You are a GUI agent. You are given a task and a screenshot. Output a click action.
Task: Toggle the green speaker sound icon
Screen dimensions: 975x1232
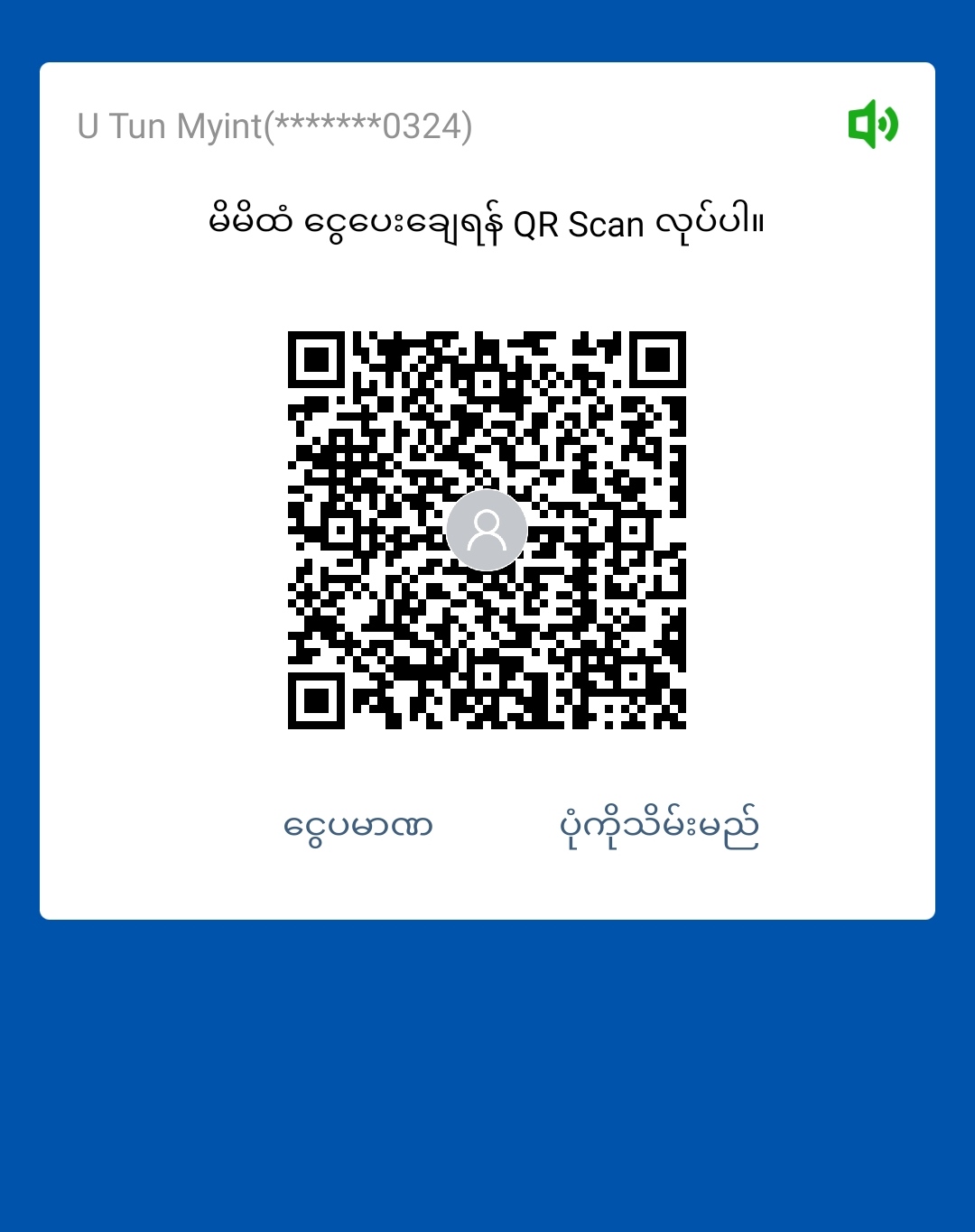(872, 125)
